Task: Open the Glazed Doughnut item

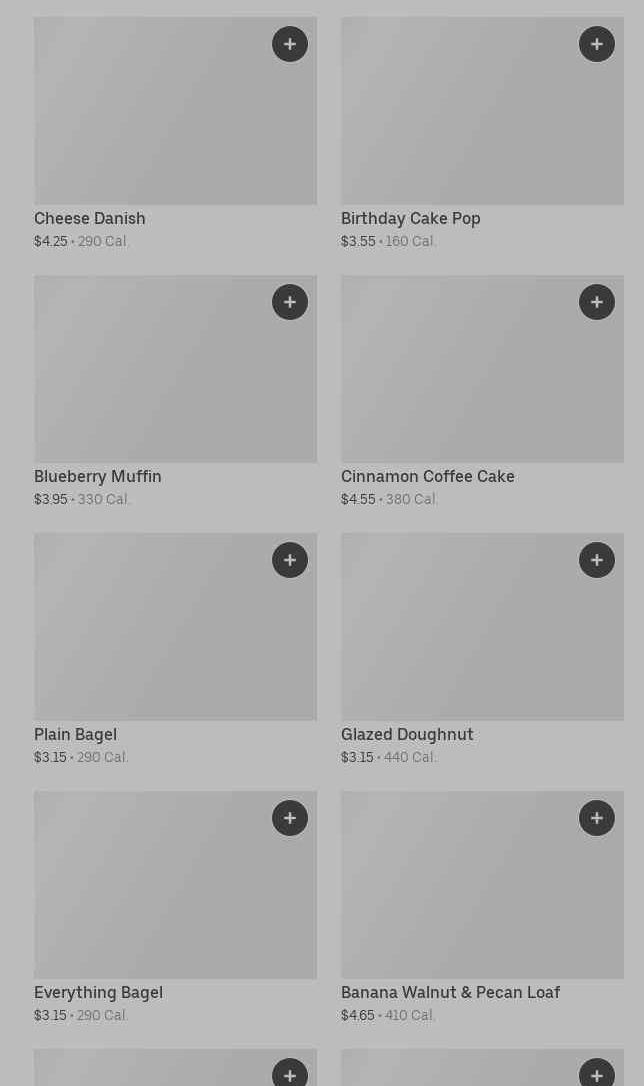Action: [460, 638]
